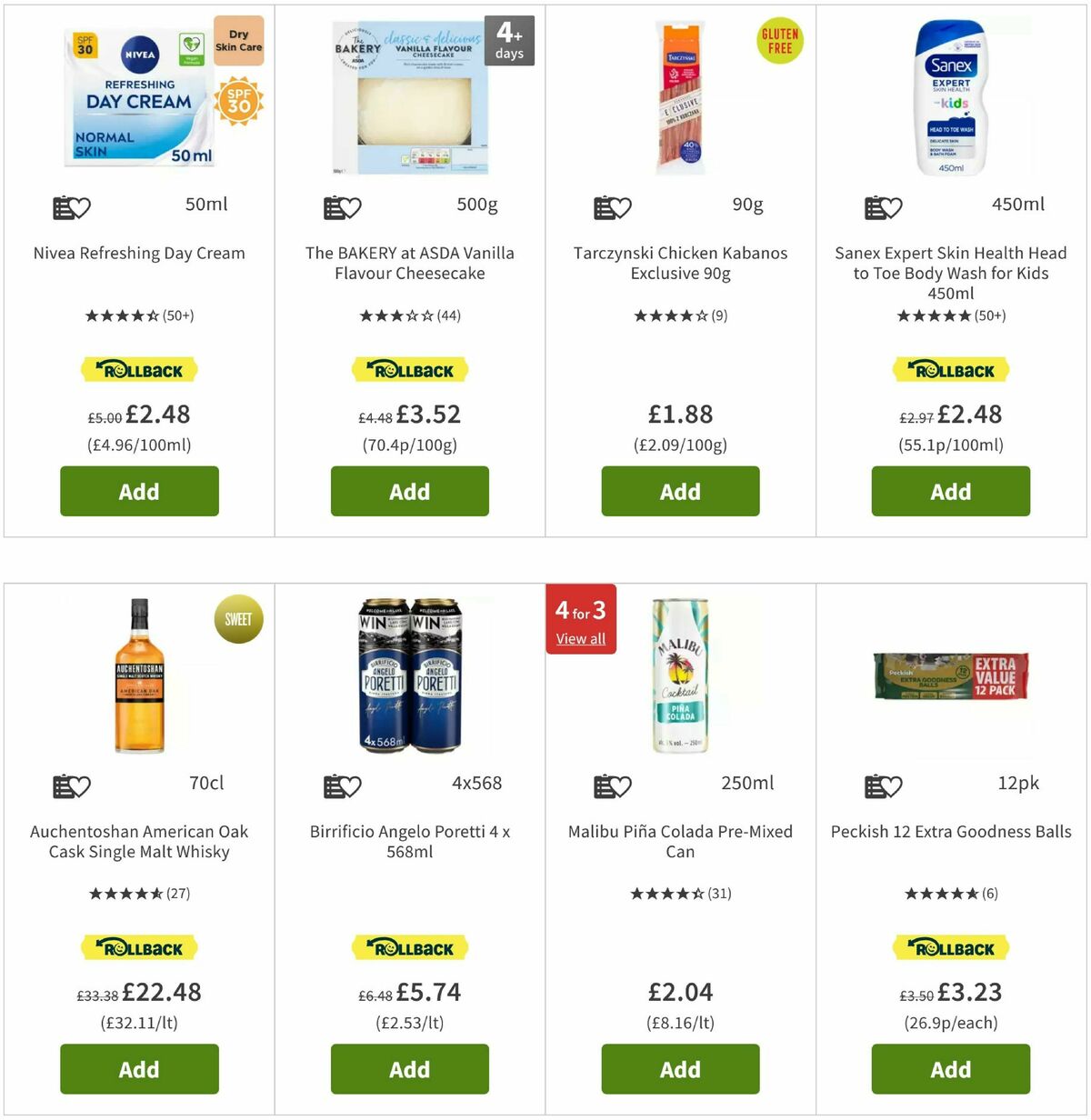Open Peckish 12 Extra Goodness Balls product
Screen dimensions: 1091x1120
[950, 832]
